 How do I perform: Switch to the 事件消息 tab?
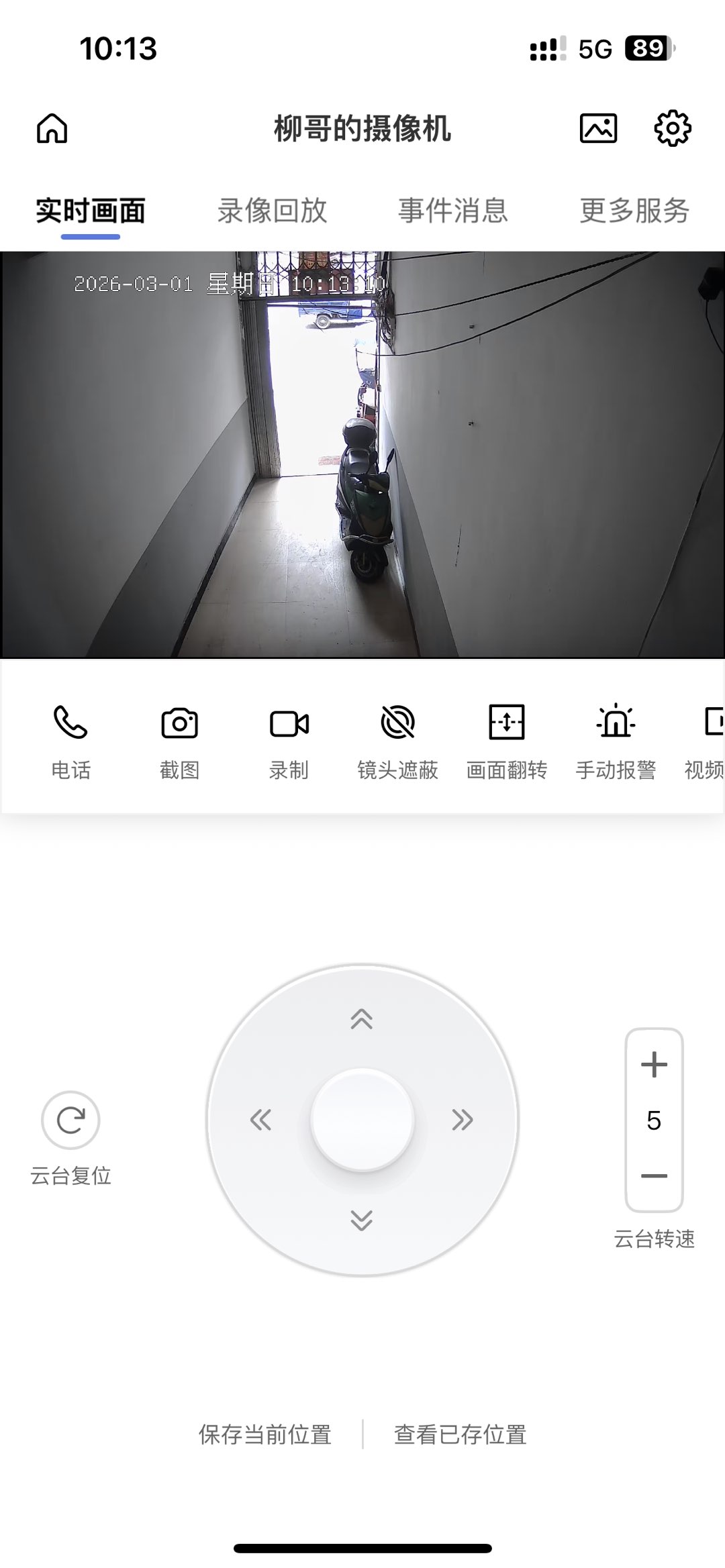click(x=453, y=211)
